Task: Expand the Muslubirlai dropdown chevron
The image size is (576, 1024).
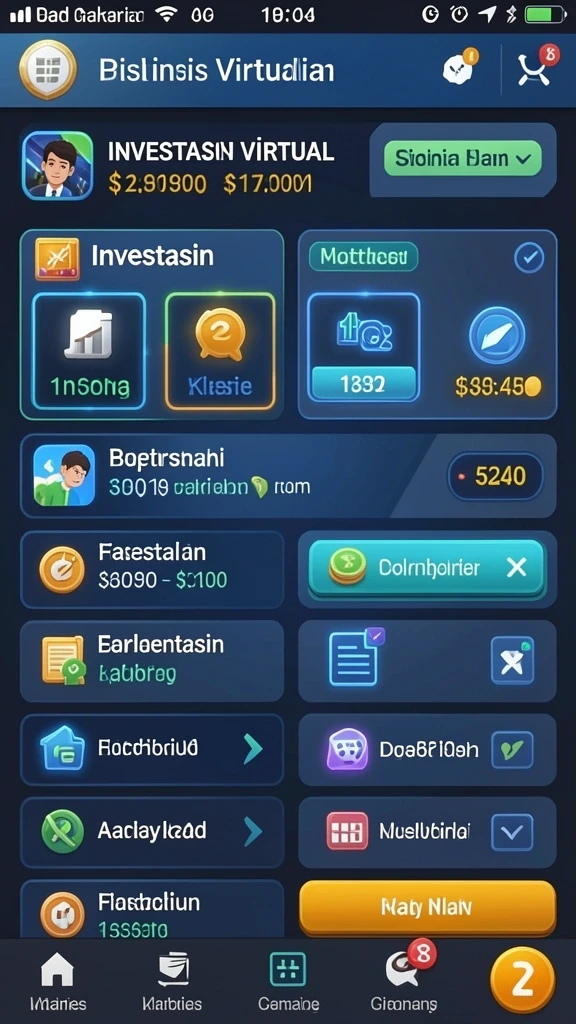Action: [512, 831]
